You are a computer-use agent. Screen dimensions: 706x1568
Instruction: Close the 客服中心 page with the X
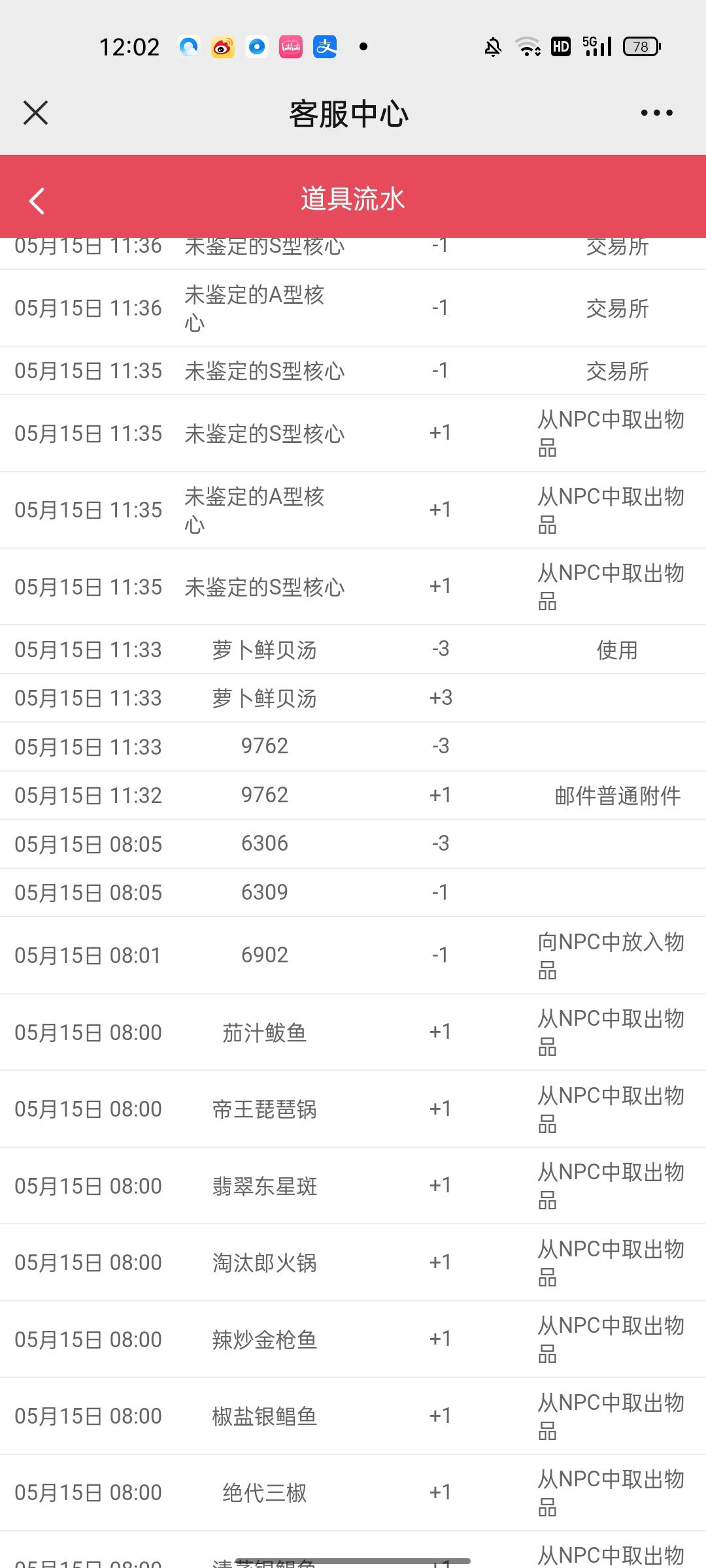(x=35, y=112)
